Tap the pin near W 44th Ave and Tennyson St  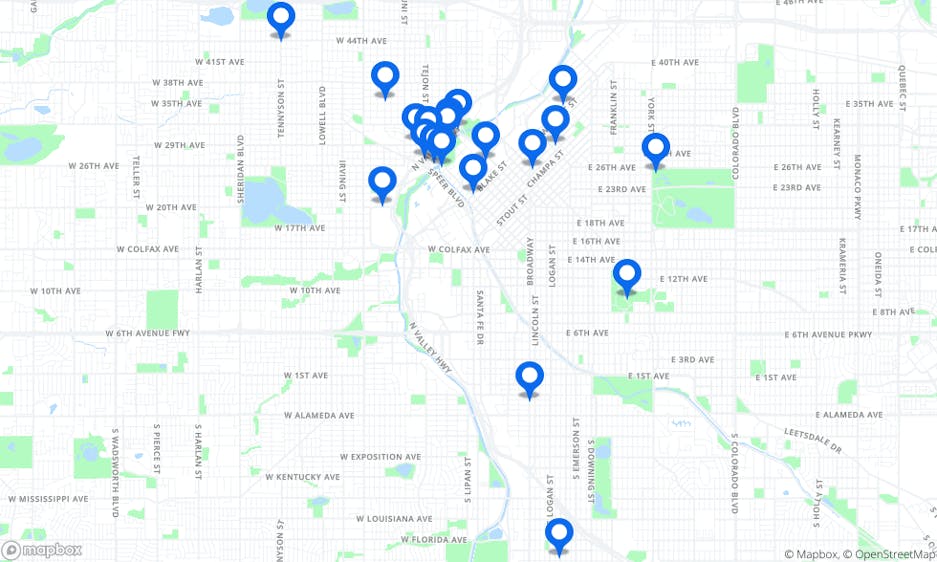pos(281,18)
